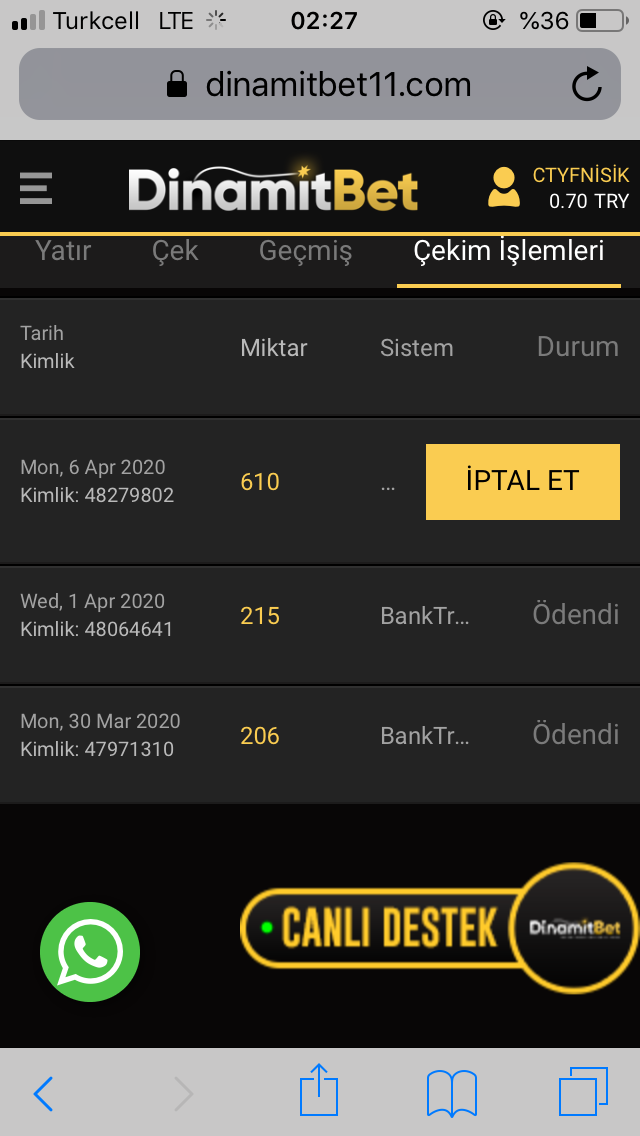Reload the page in Safari
Image resolution: width=640 pixels, height=1136 pixels.
[586, 84]
